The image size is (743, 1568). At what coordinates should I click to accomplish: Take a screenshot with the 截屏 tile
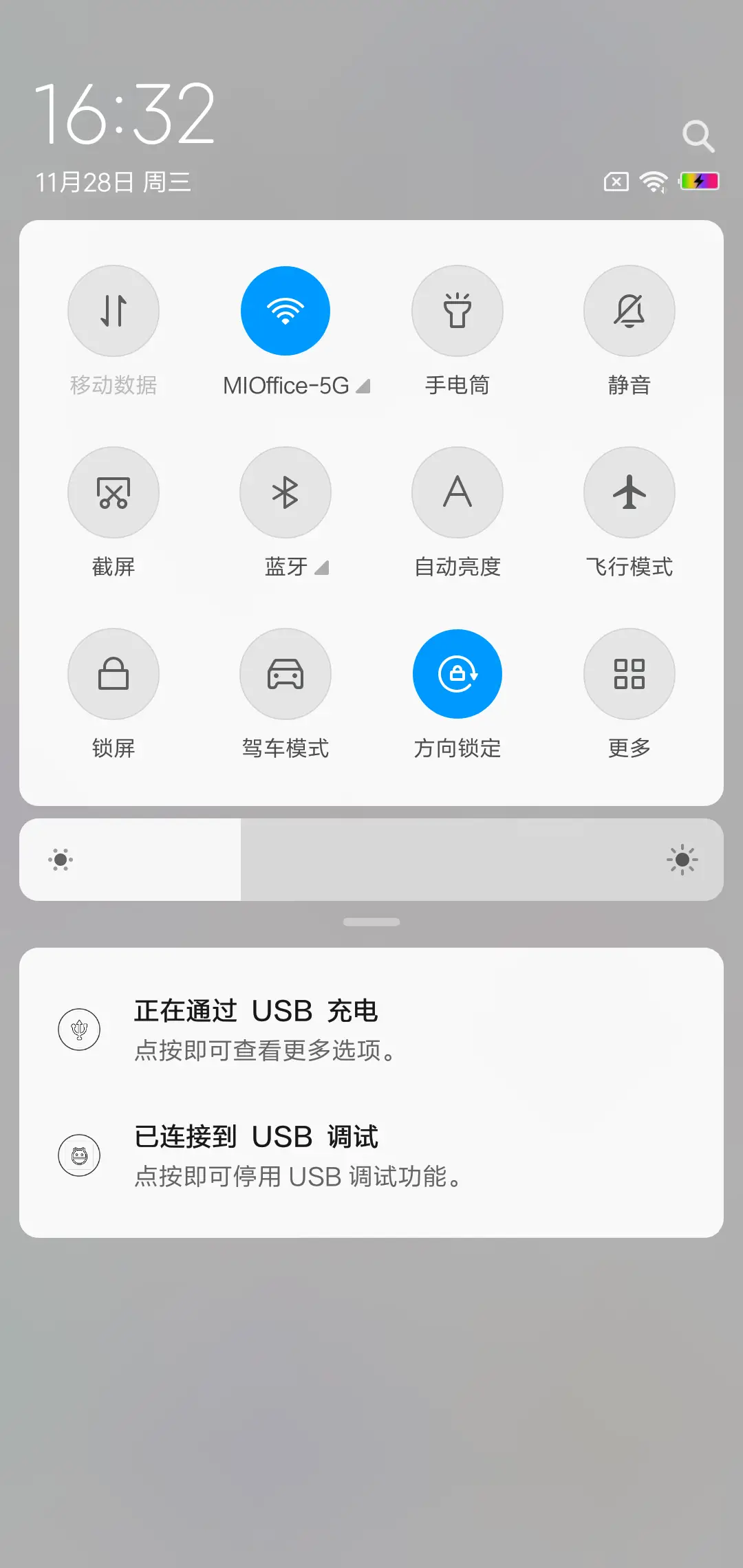tap(114, 492)
